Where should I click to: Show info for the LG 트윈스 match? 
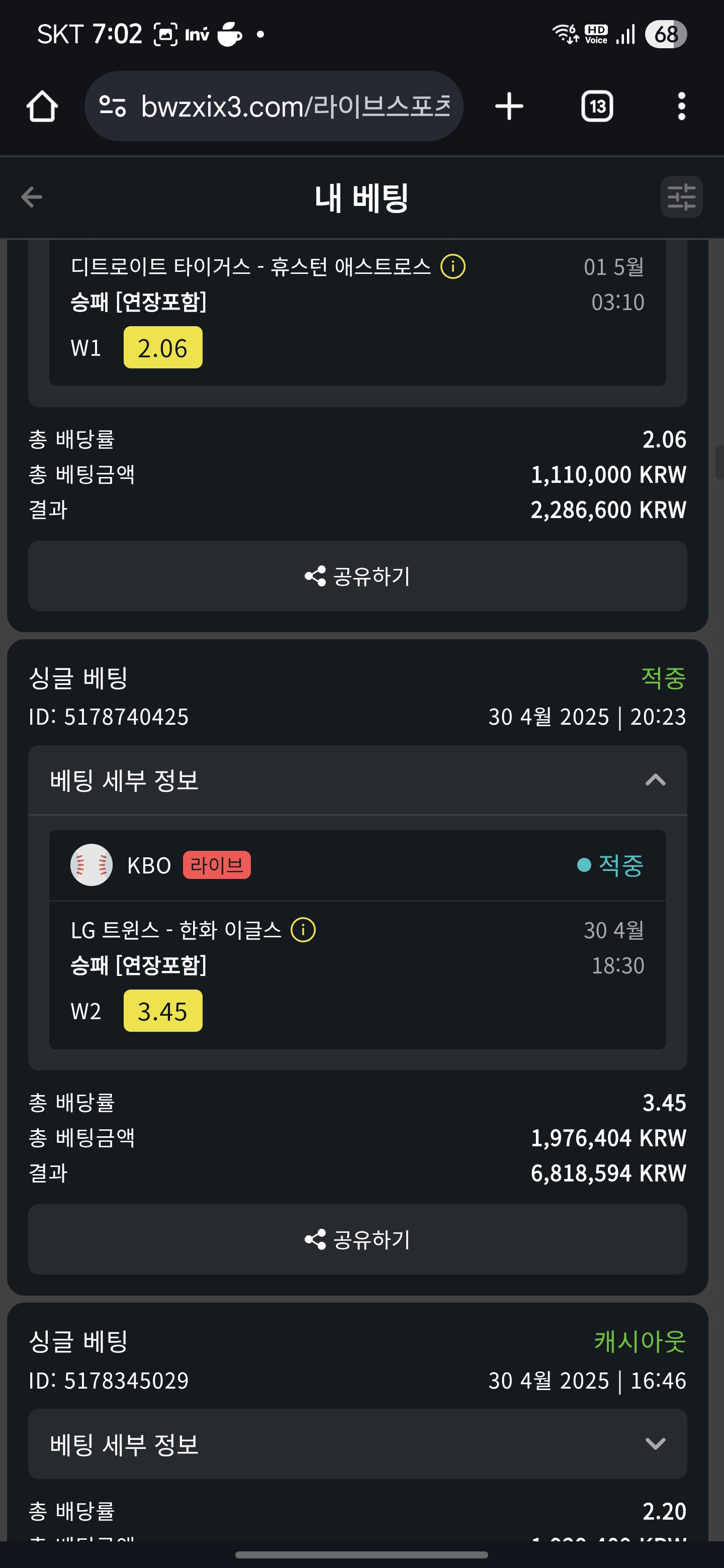[303, 930]
